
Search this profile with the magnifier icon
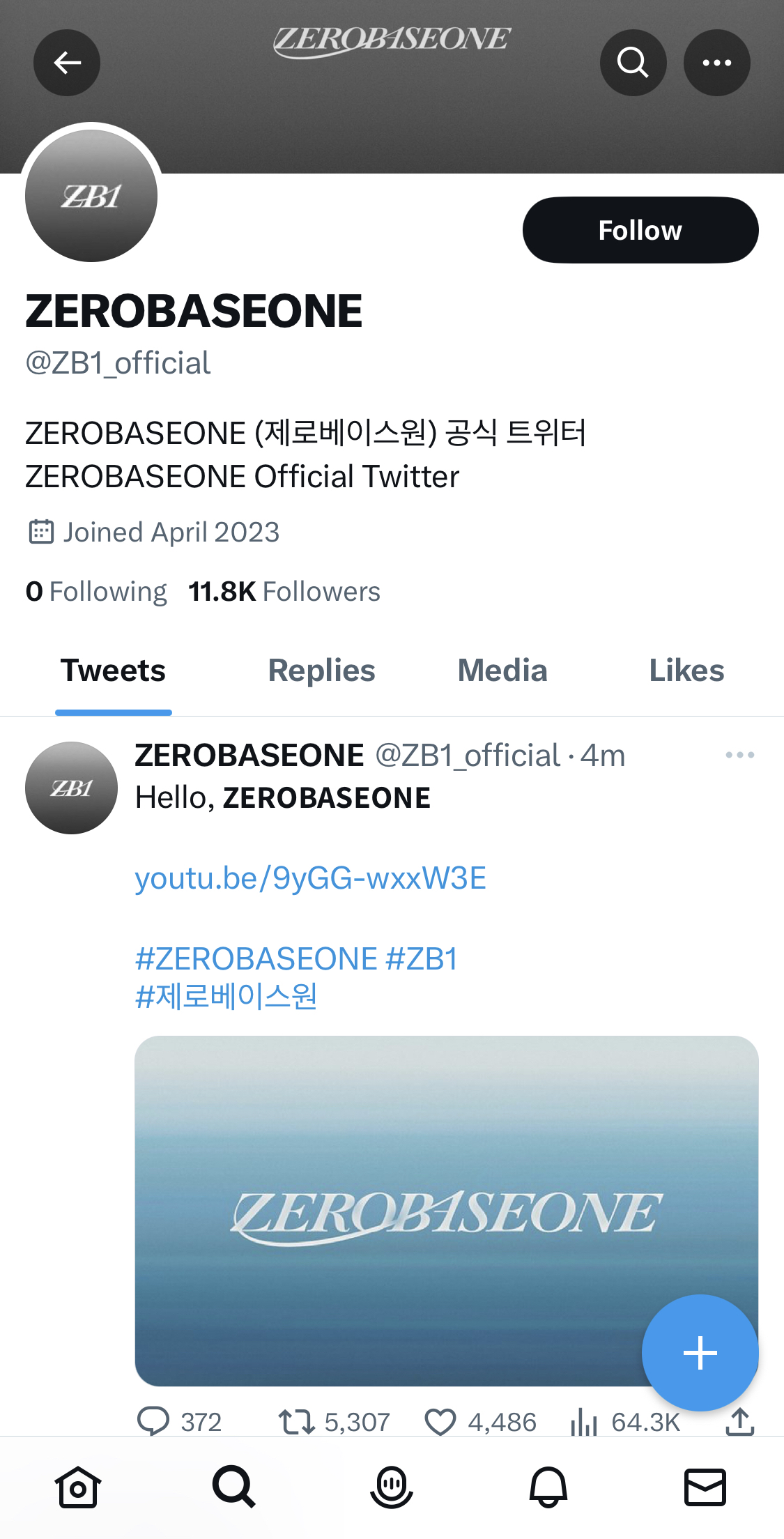point(633,63)
